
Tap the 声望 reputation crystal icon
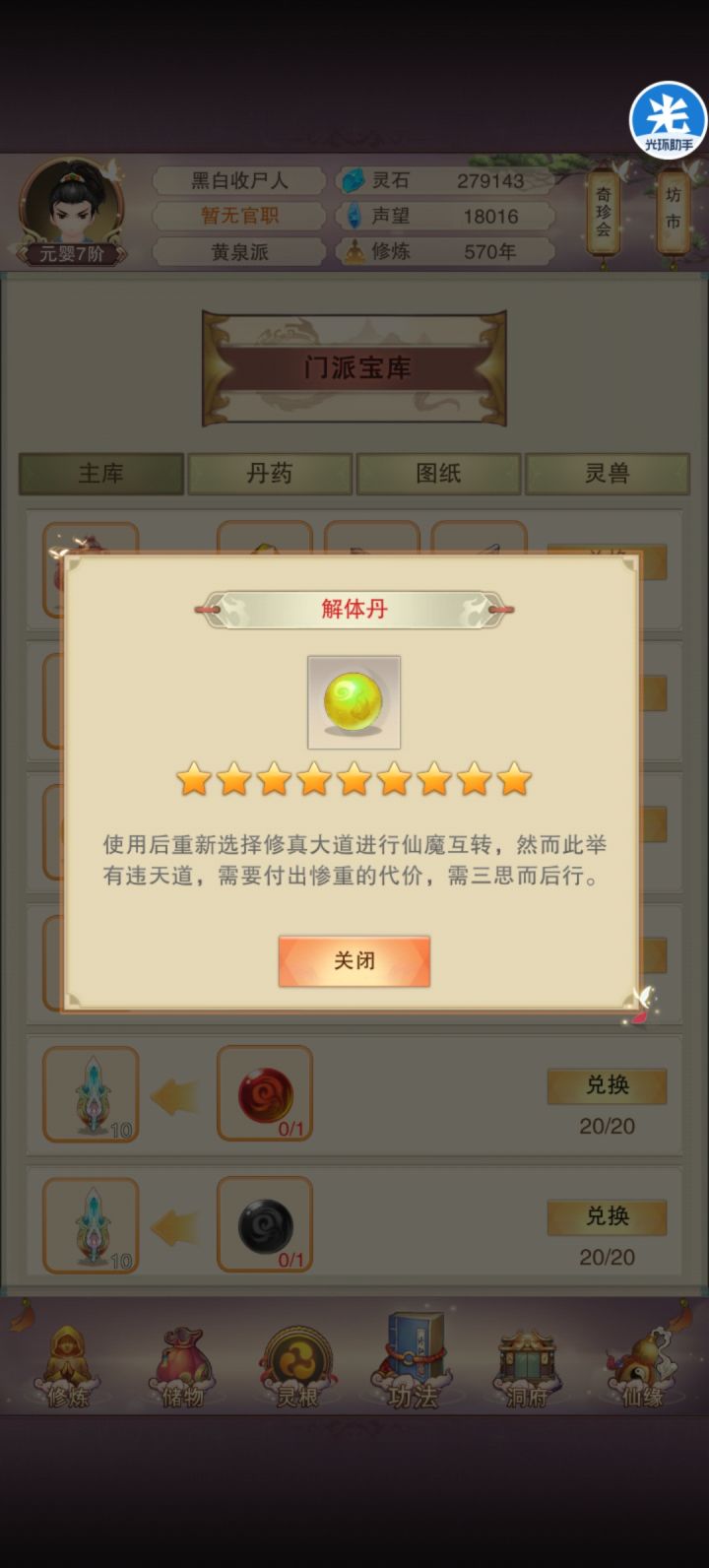[x=354, y=216]
